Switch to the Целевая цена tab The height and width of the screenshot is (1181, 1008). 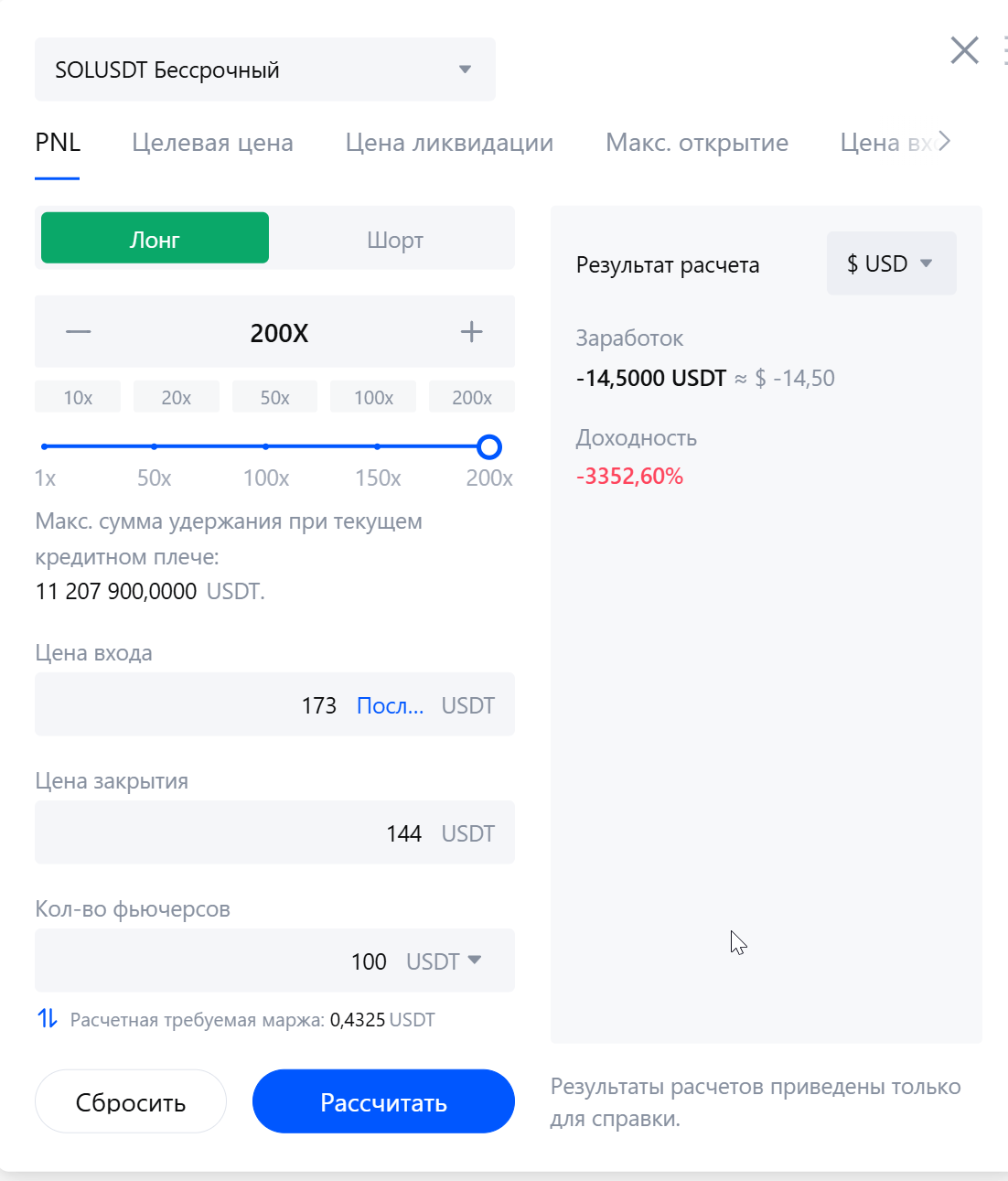click(212, 143)
